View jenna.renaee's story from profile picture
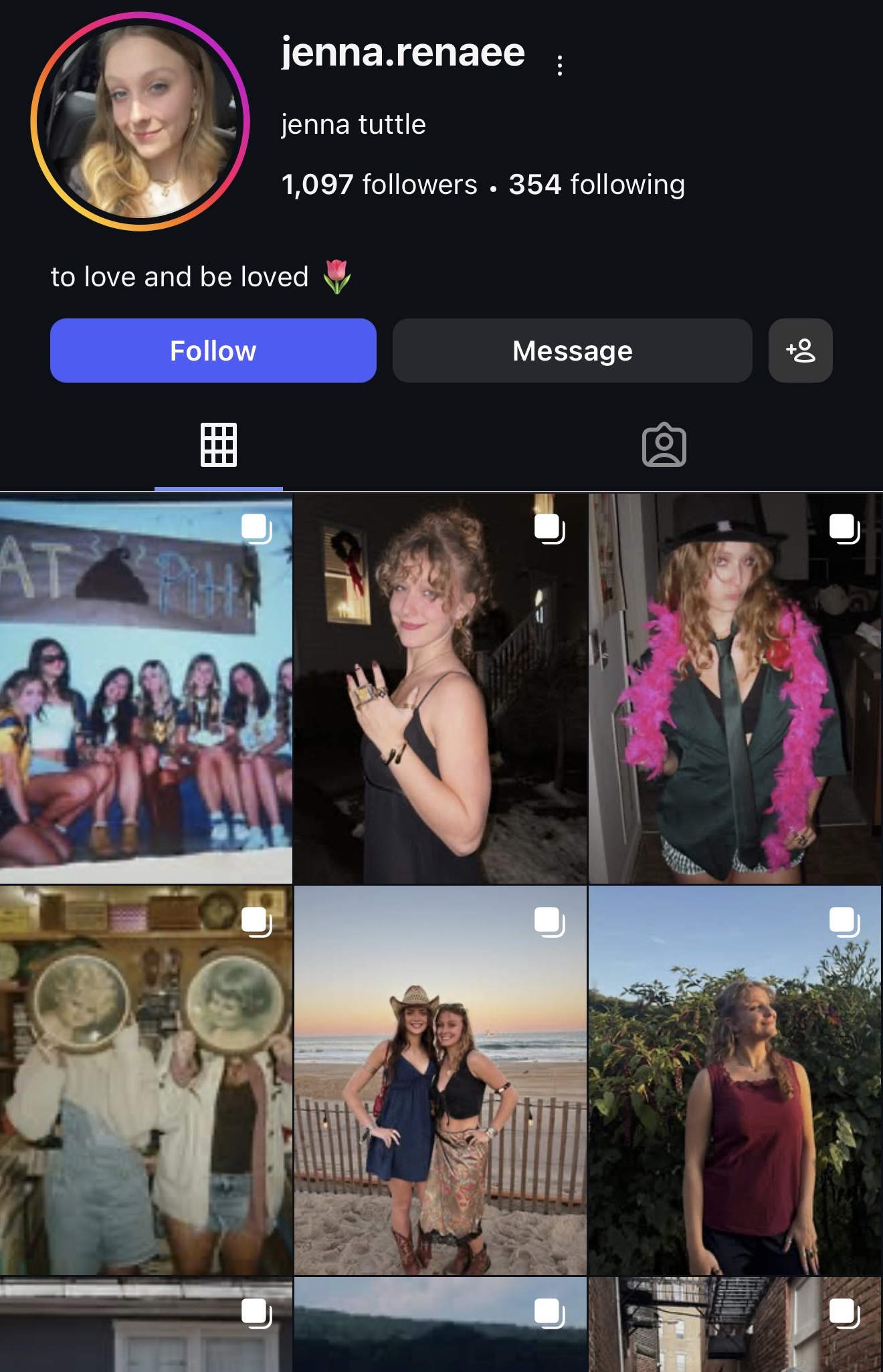 click(x=140, y=122)
